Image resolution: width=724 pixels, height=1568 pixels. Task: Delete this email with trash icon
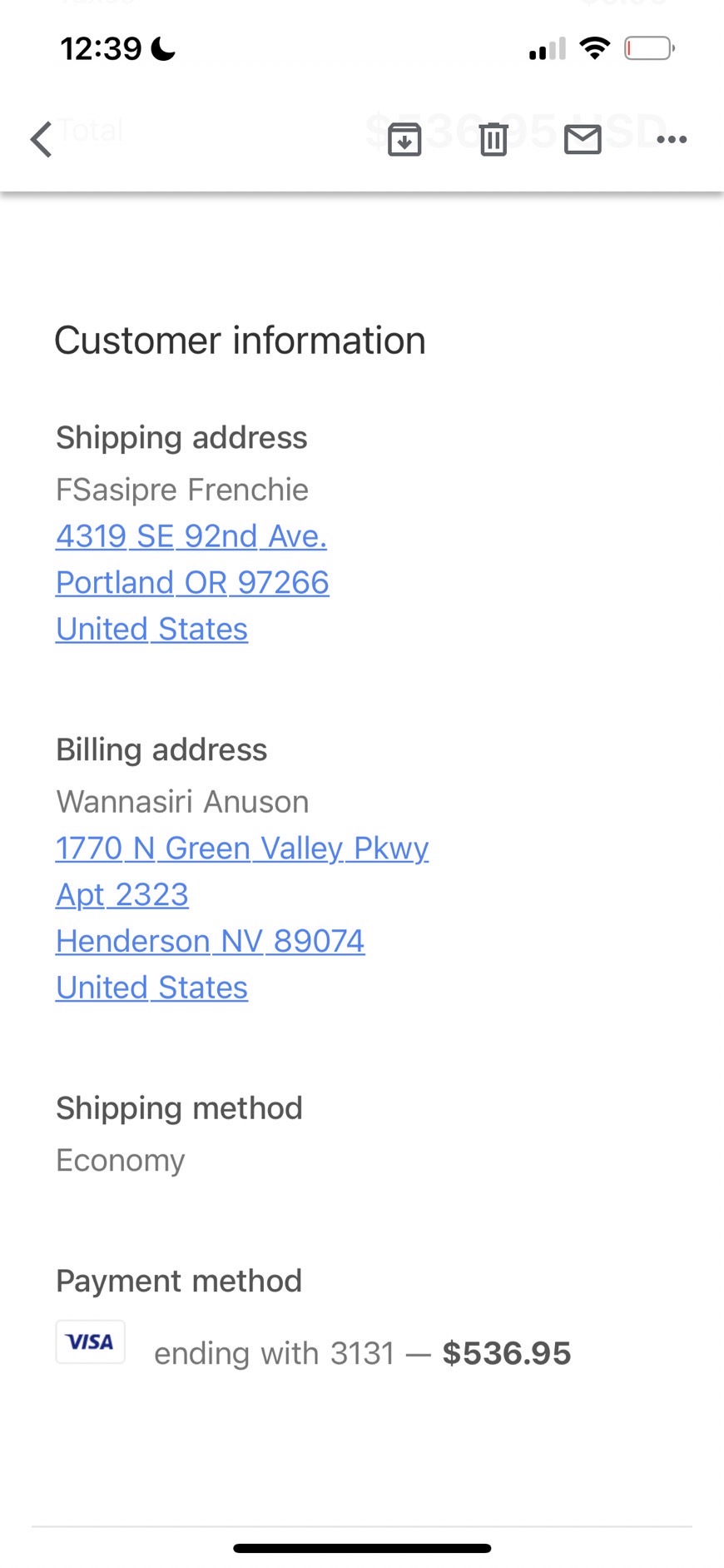coord(493,139)
